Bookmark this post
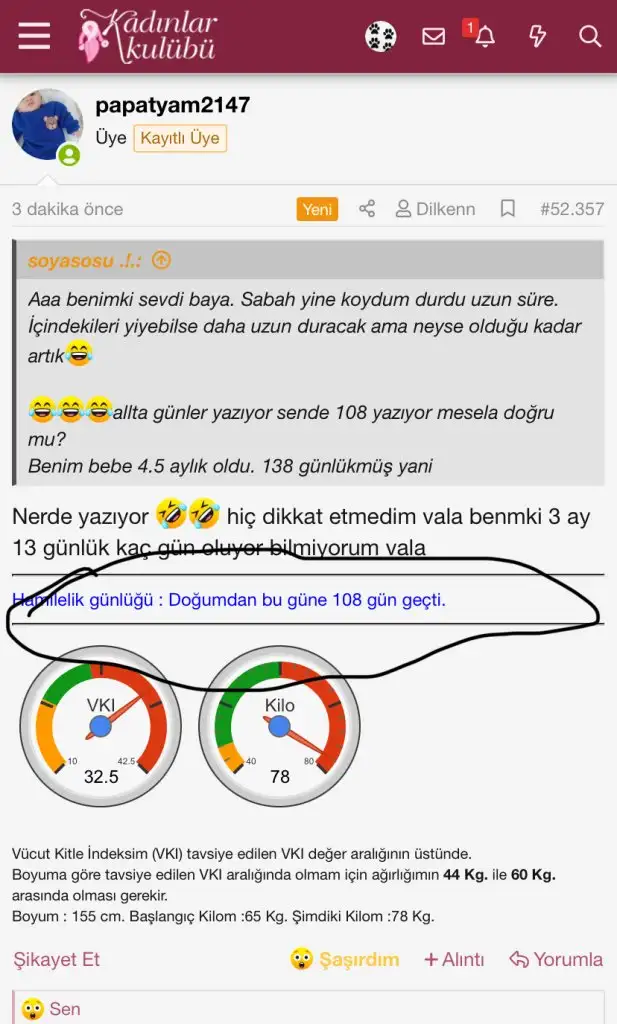 click(508, 209)
